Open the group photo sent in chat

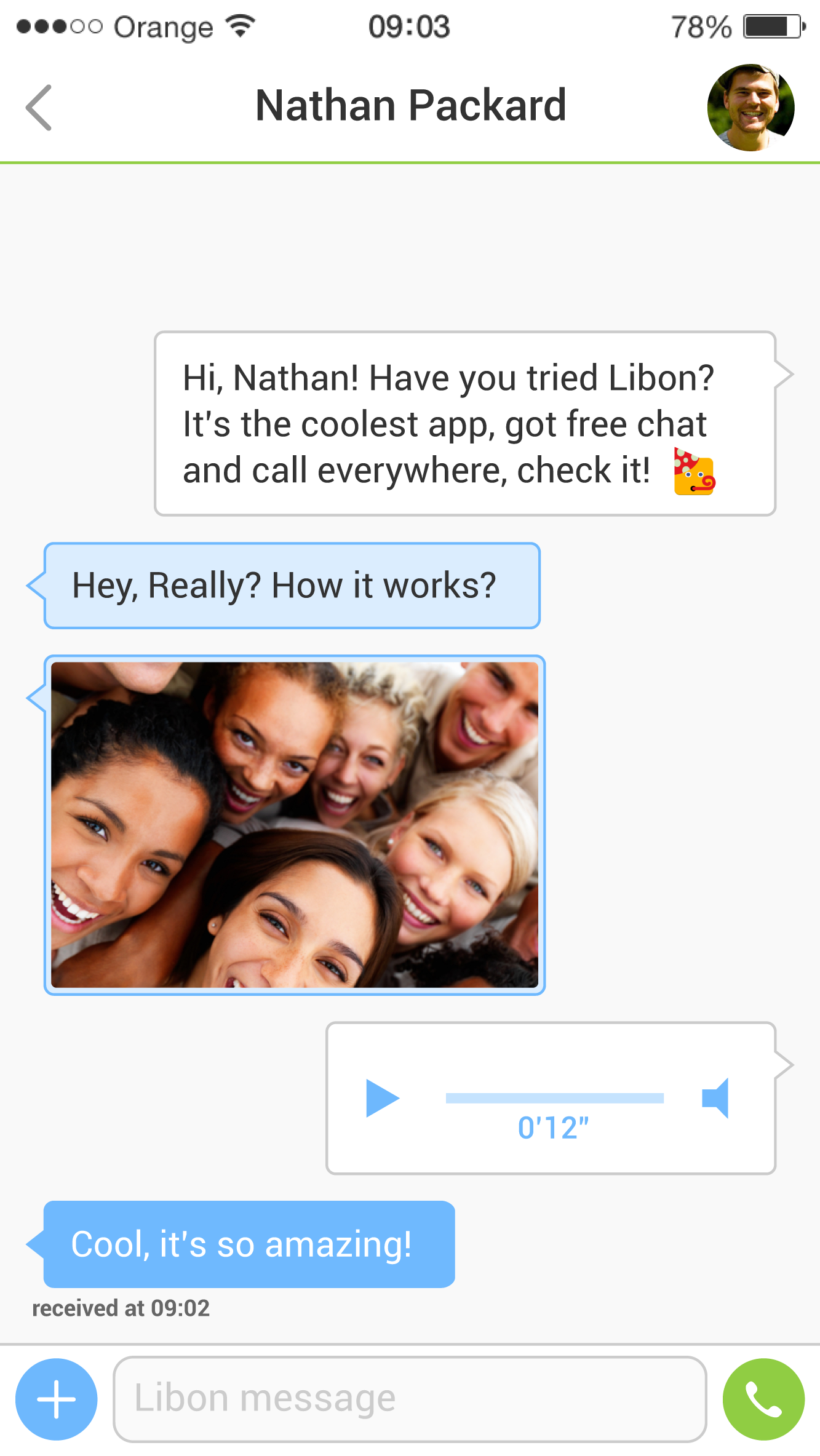point(295,825)
